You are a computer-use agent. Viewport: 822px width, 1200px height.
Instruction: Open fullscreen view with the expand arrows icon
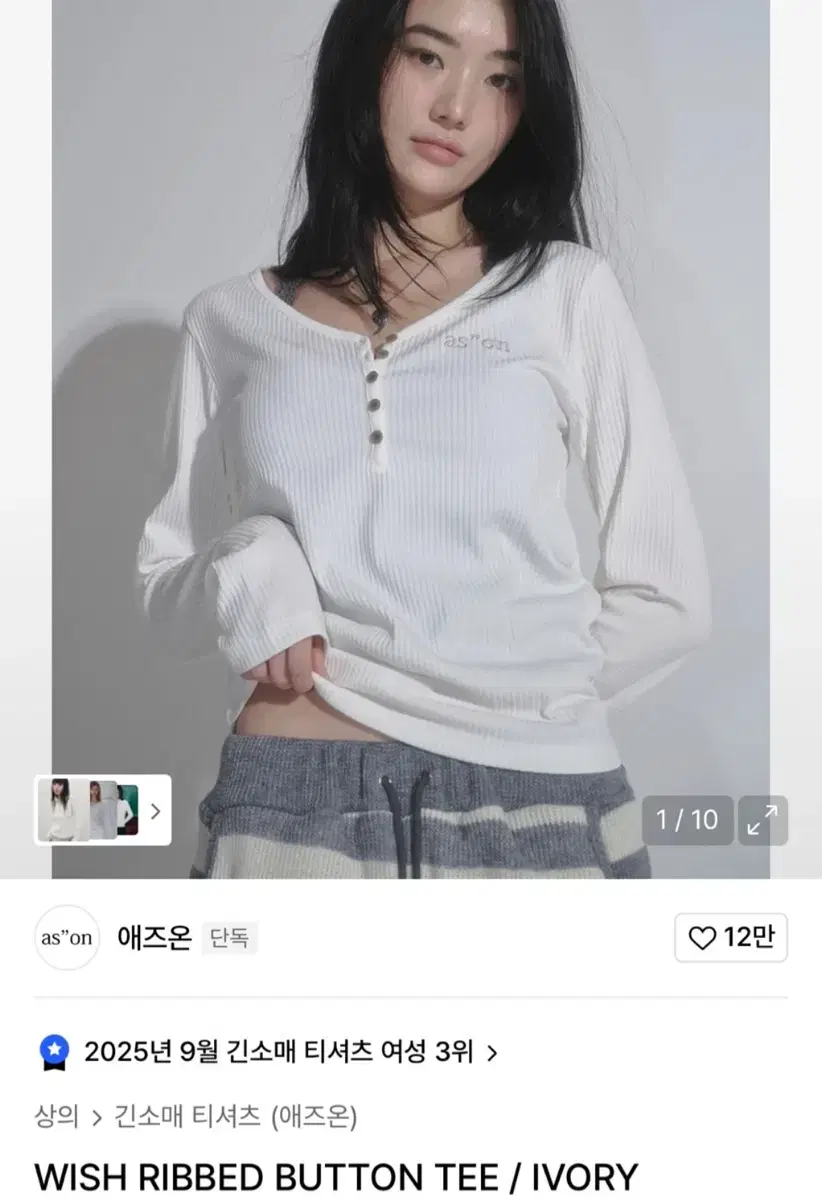click(763, 819)
